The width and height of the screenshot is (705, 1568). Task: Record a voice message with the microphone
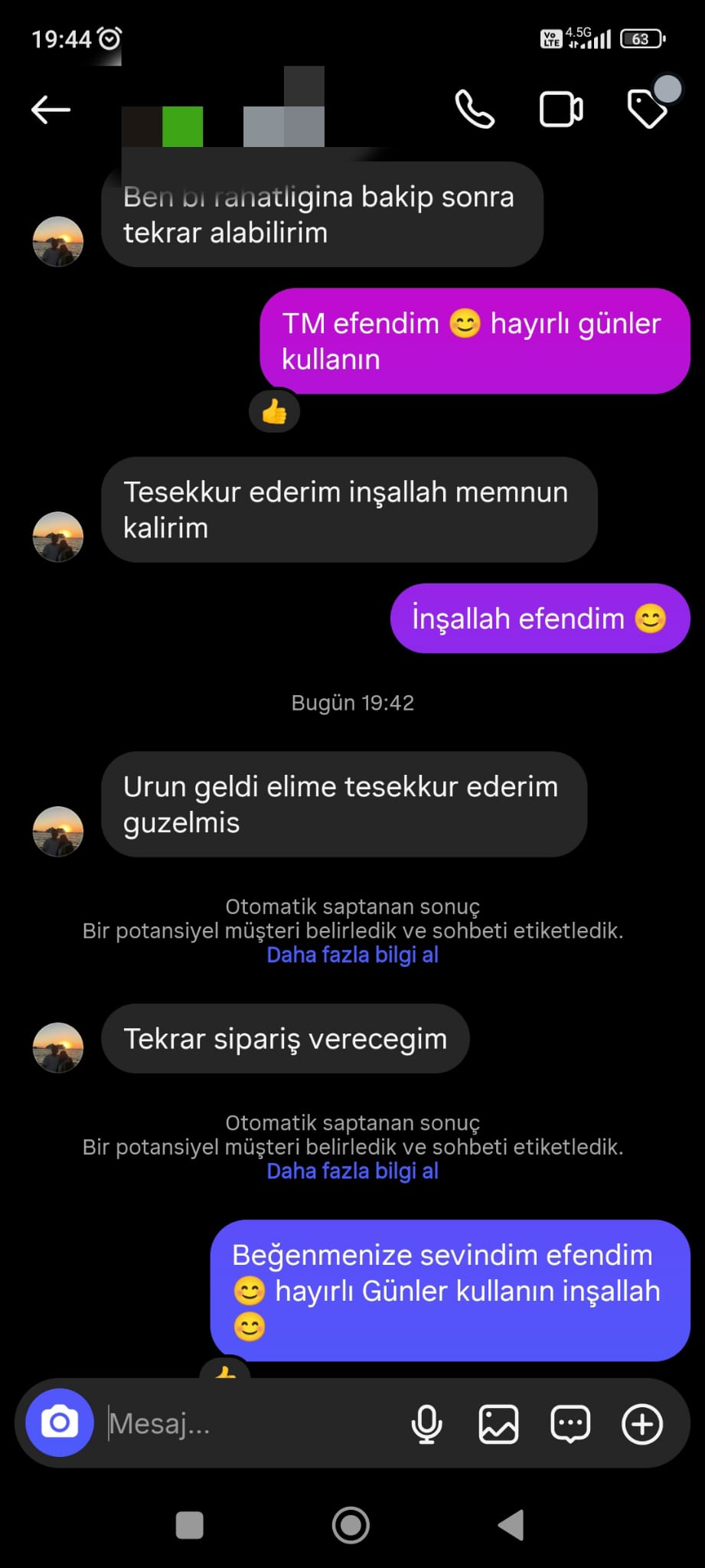[x=426, y=1424]
